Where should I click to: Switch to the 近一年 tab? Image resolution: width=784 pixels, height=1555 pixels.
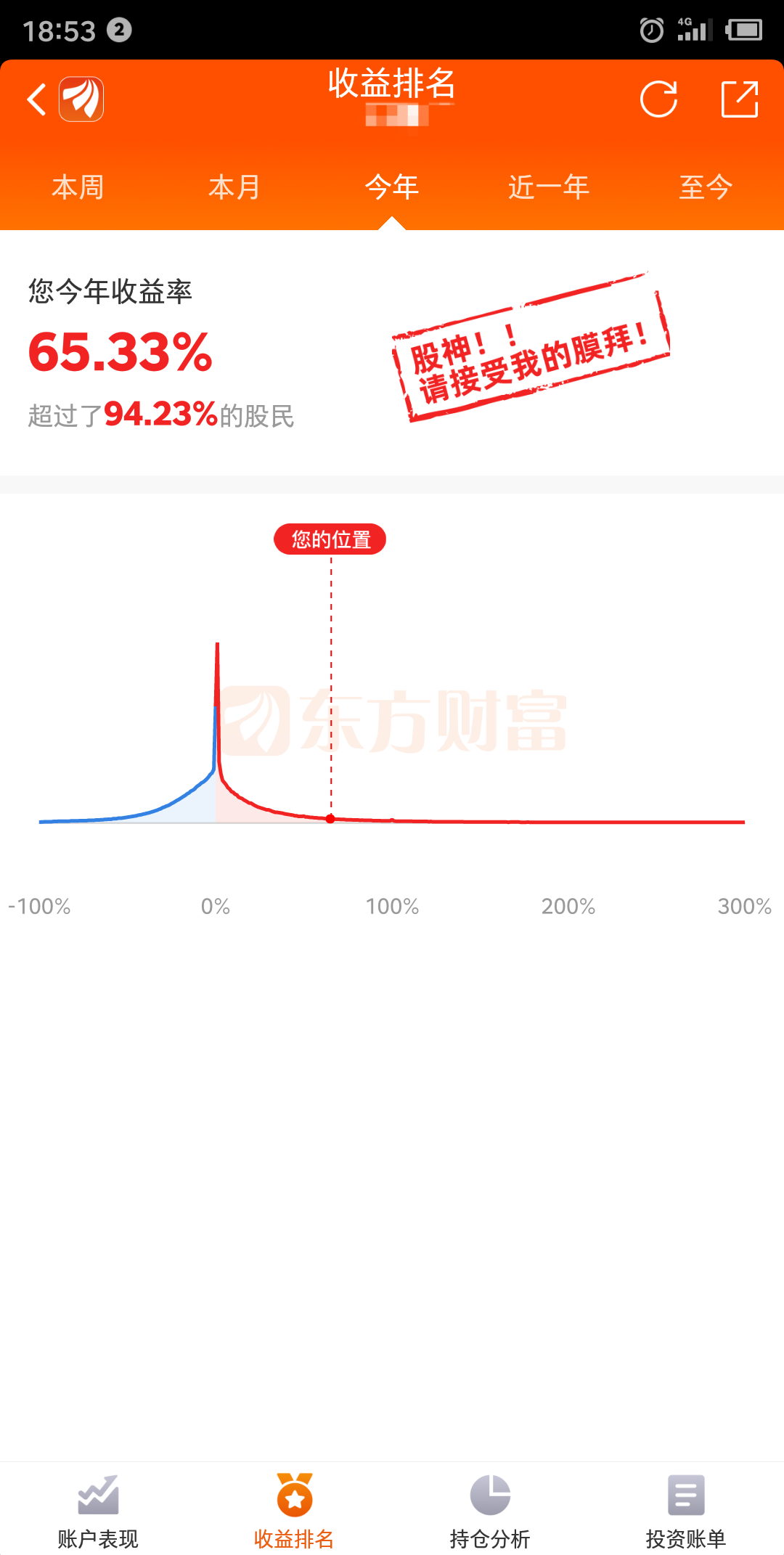coord(549,187)
